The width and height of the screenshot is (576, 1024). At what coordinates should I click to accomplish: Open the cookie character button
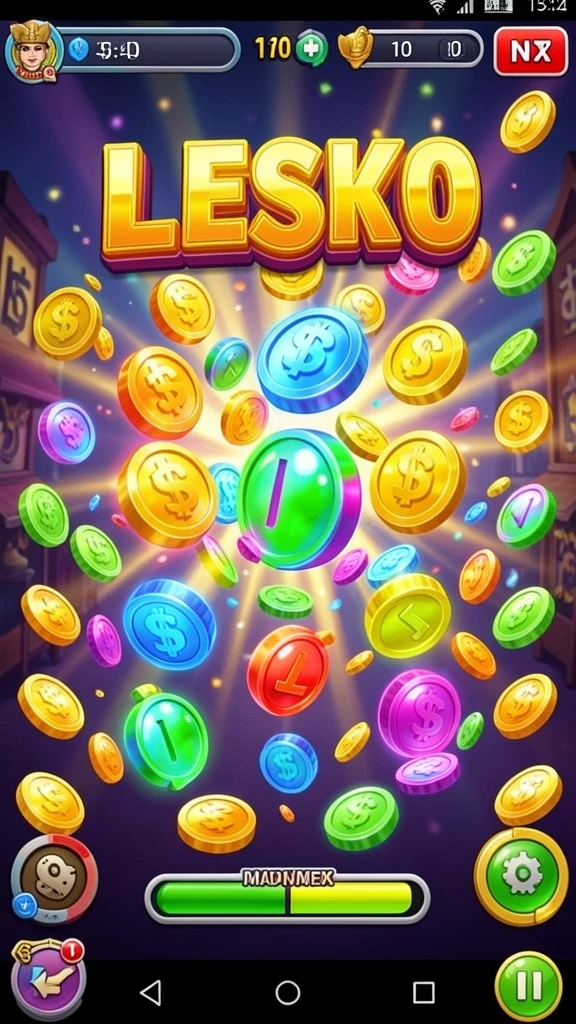[x=54, y=878]
